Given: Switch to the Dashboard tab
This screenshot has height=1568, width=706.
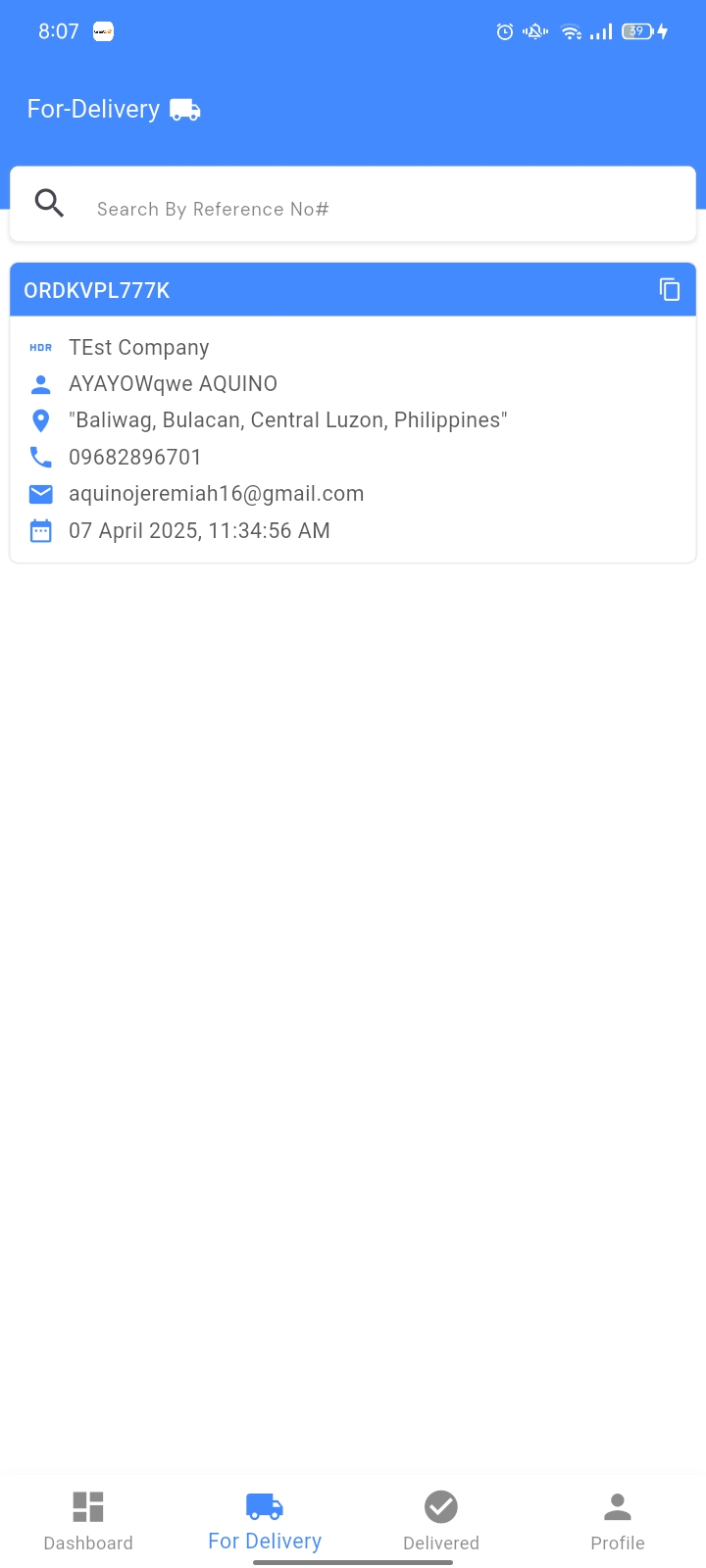Looking at the screenshot, I should (88, 1520).
